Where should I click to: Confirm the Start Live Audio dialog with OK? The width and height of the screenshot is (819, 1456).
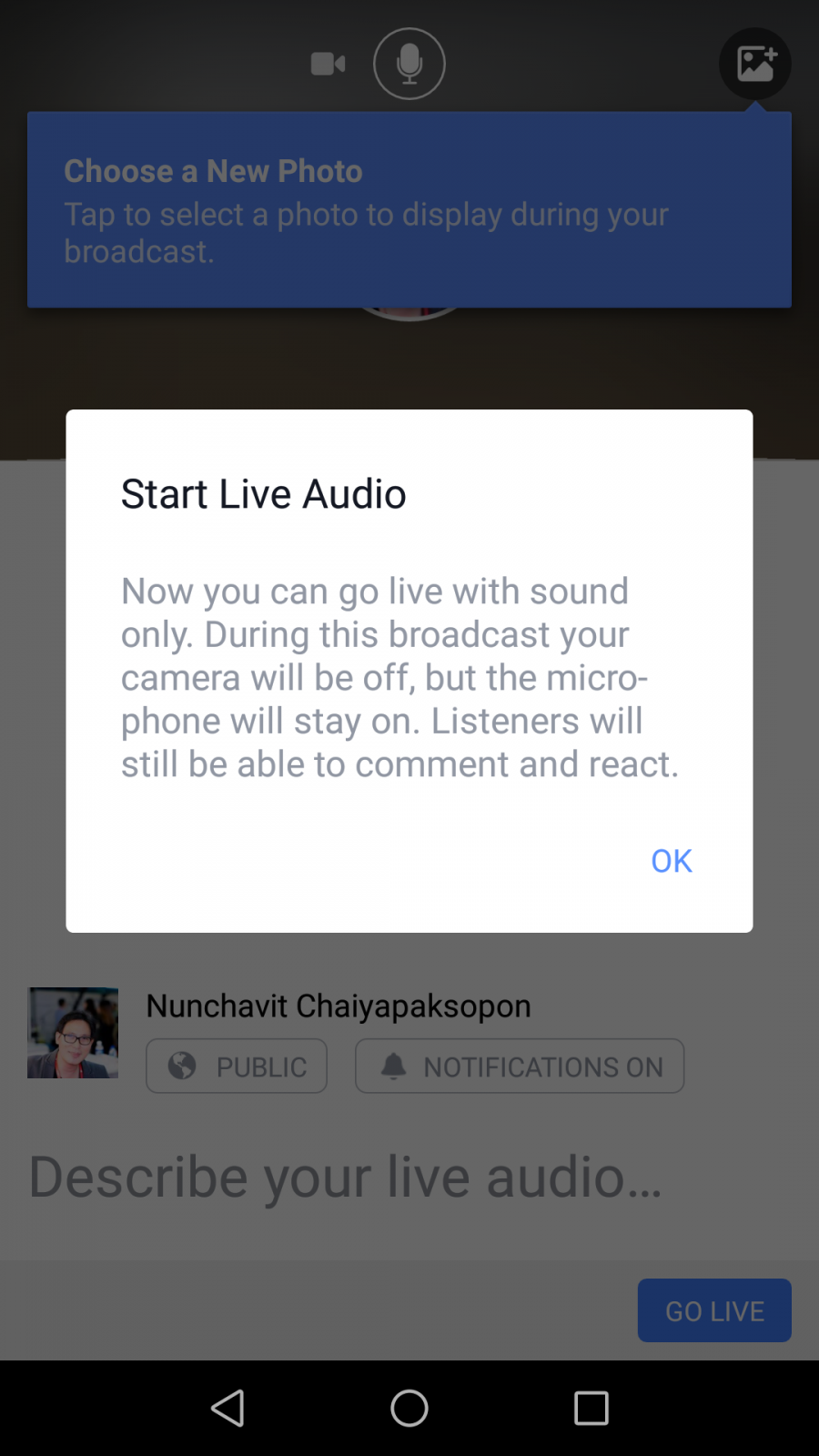tap(672, 861)
